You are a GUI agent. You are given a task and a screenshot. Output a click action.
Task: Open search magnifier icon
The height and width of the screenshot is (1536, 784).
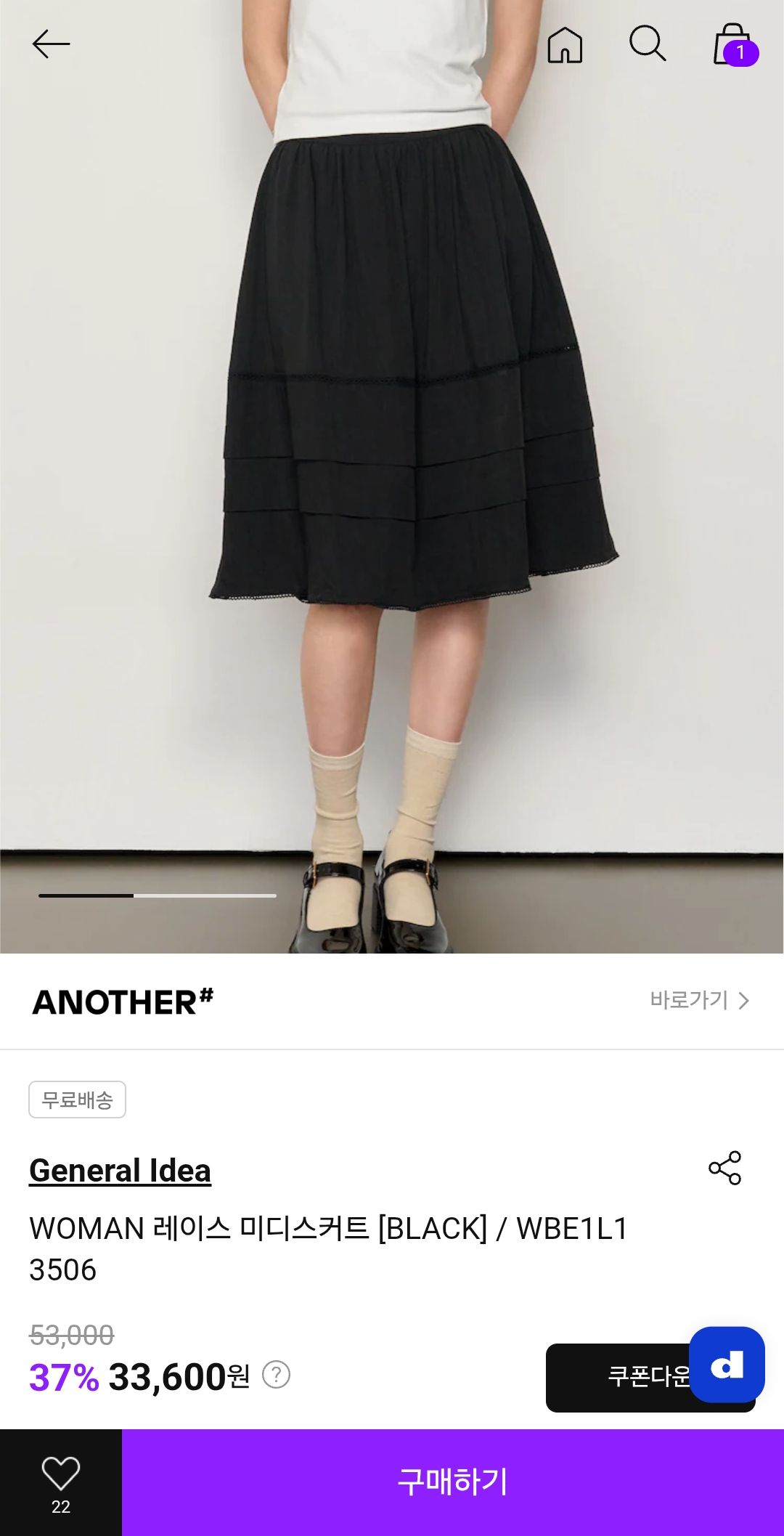(647, 44)
